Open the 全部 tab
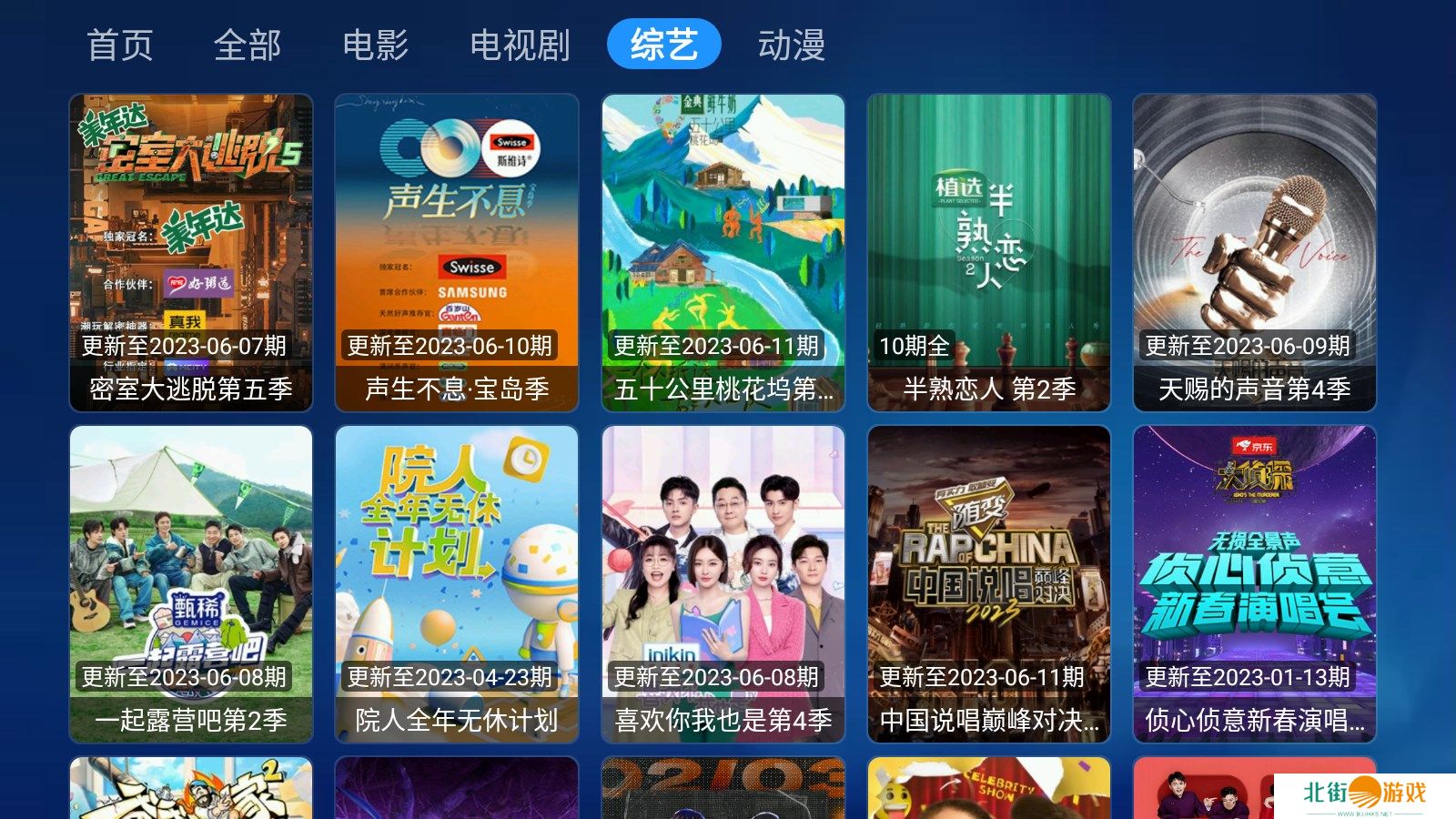 (x=248, y=45)
